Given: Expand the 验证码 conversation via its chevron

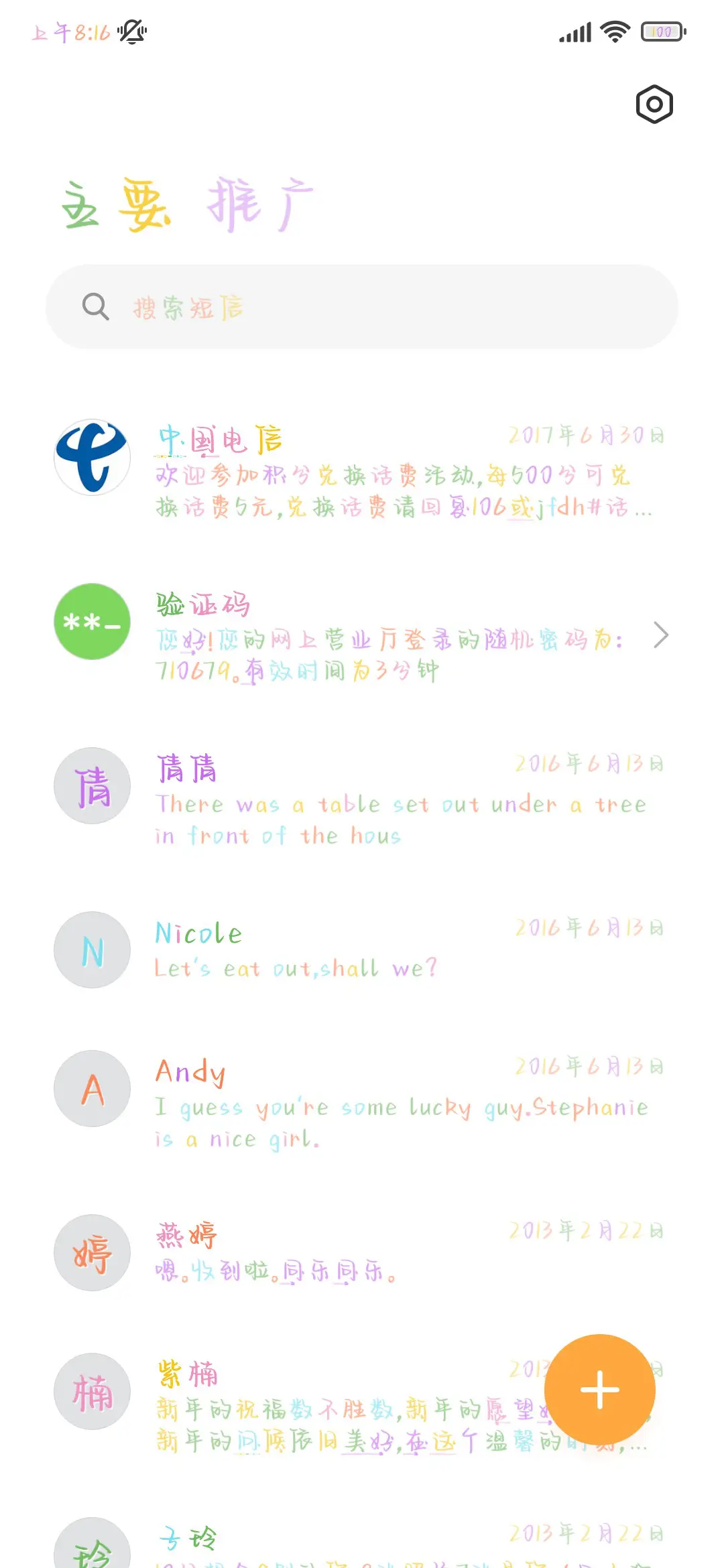Looking at the screenshot, I should coord(661,635).
